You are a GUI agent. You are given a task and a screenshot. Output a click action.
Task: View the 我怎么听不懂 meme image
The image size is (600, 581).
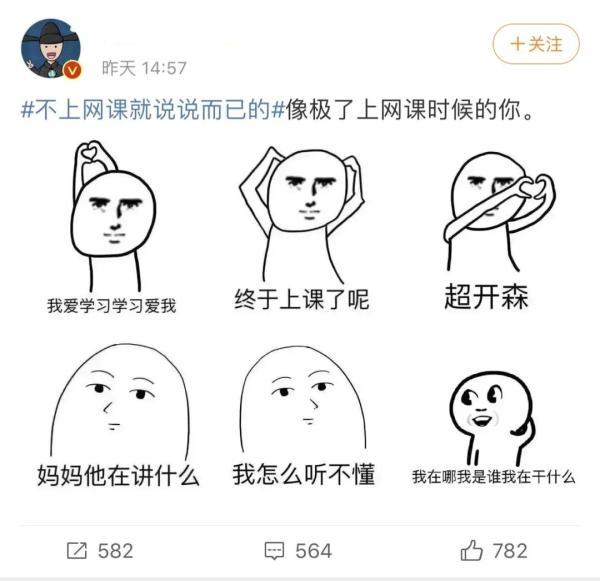[297, 413]
